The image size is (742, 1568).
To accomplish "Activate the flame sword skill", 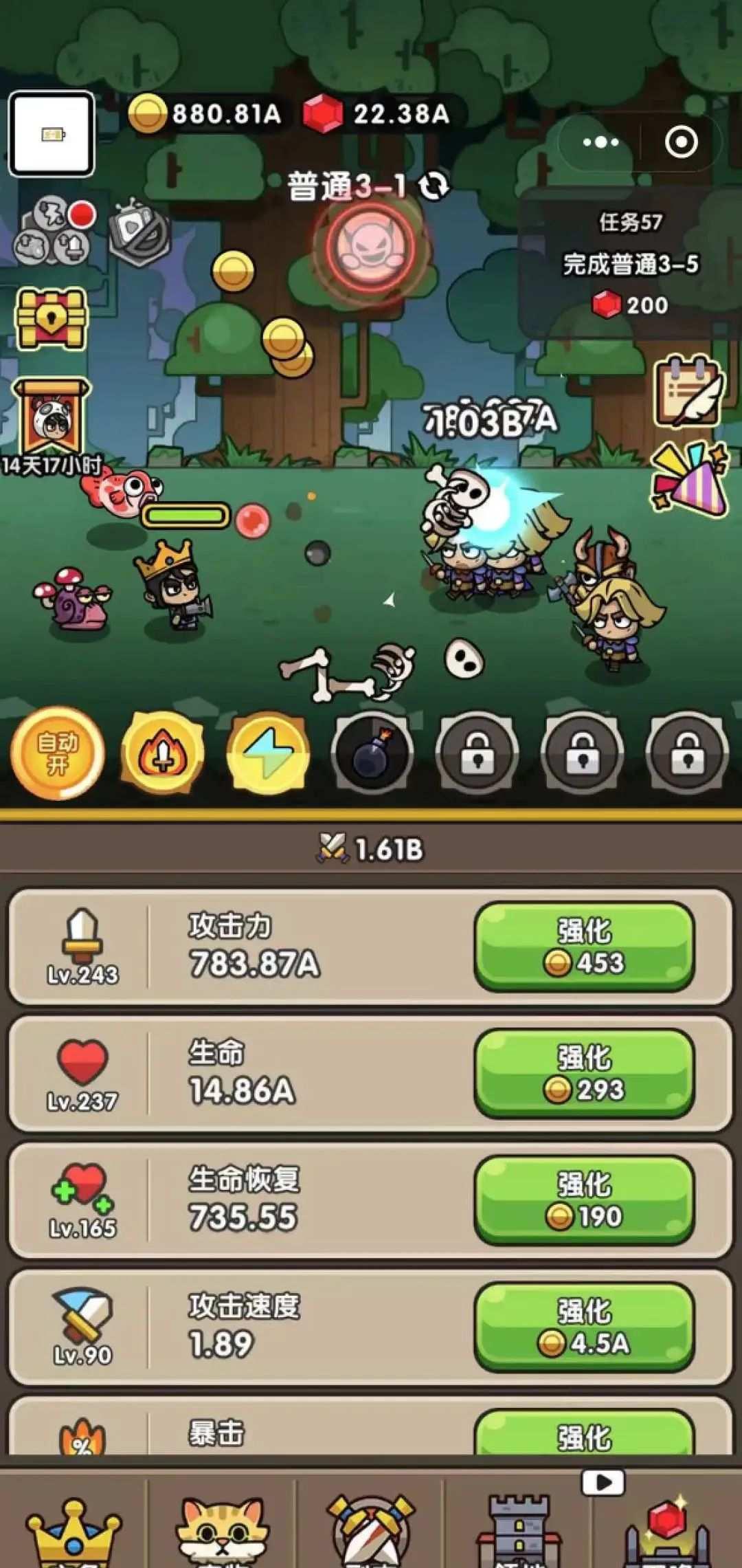I will (x=163, y=753).
